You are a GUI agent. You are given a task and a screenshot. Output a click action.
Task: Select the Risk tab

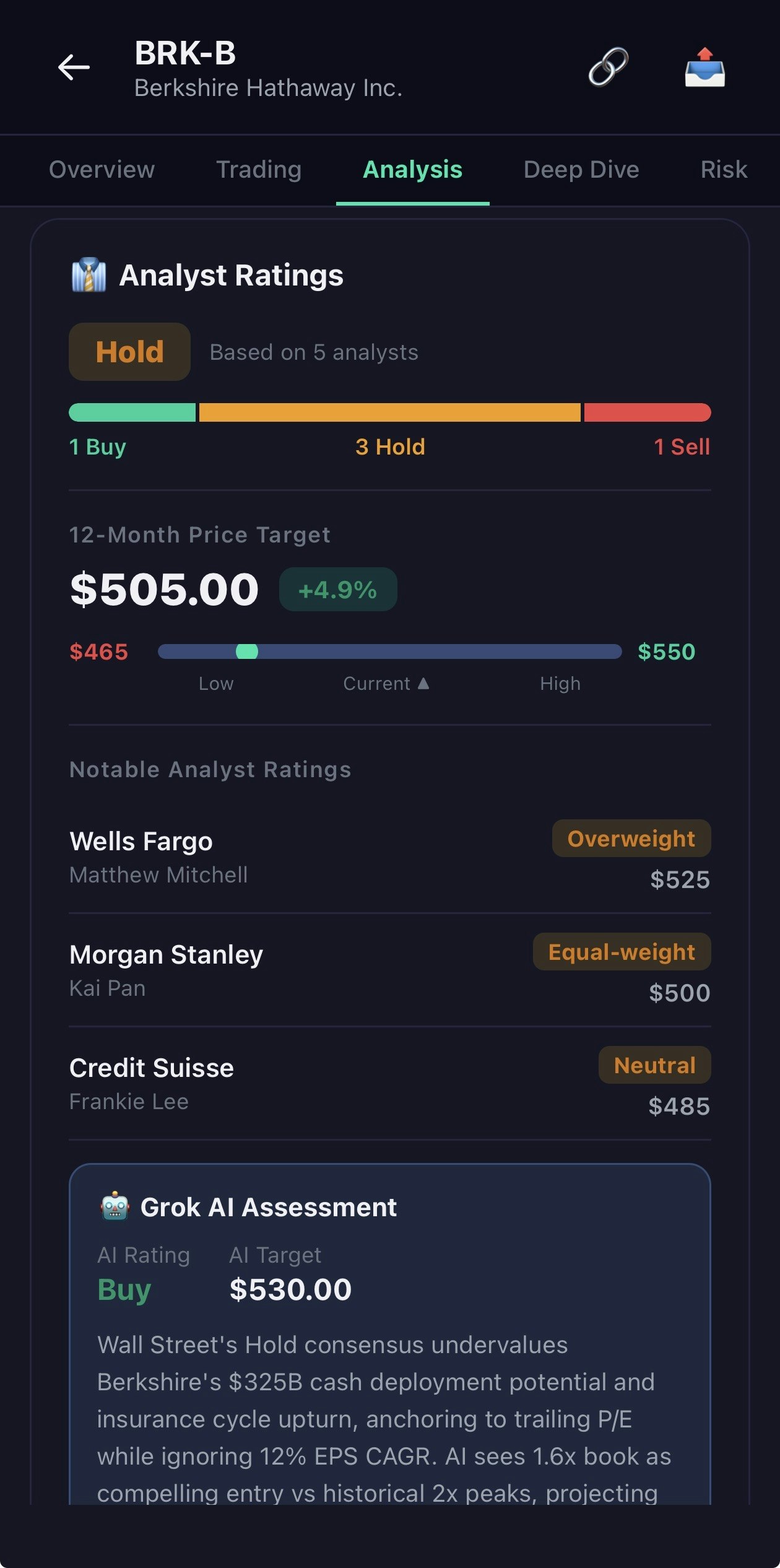pos(723,169)
